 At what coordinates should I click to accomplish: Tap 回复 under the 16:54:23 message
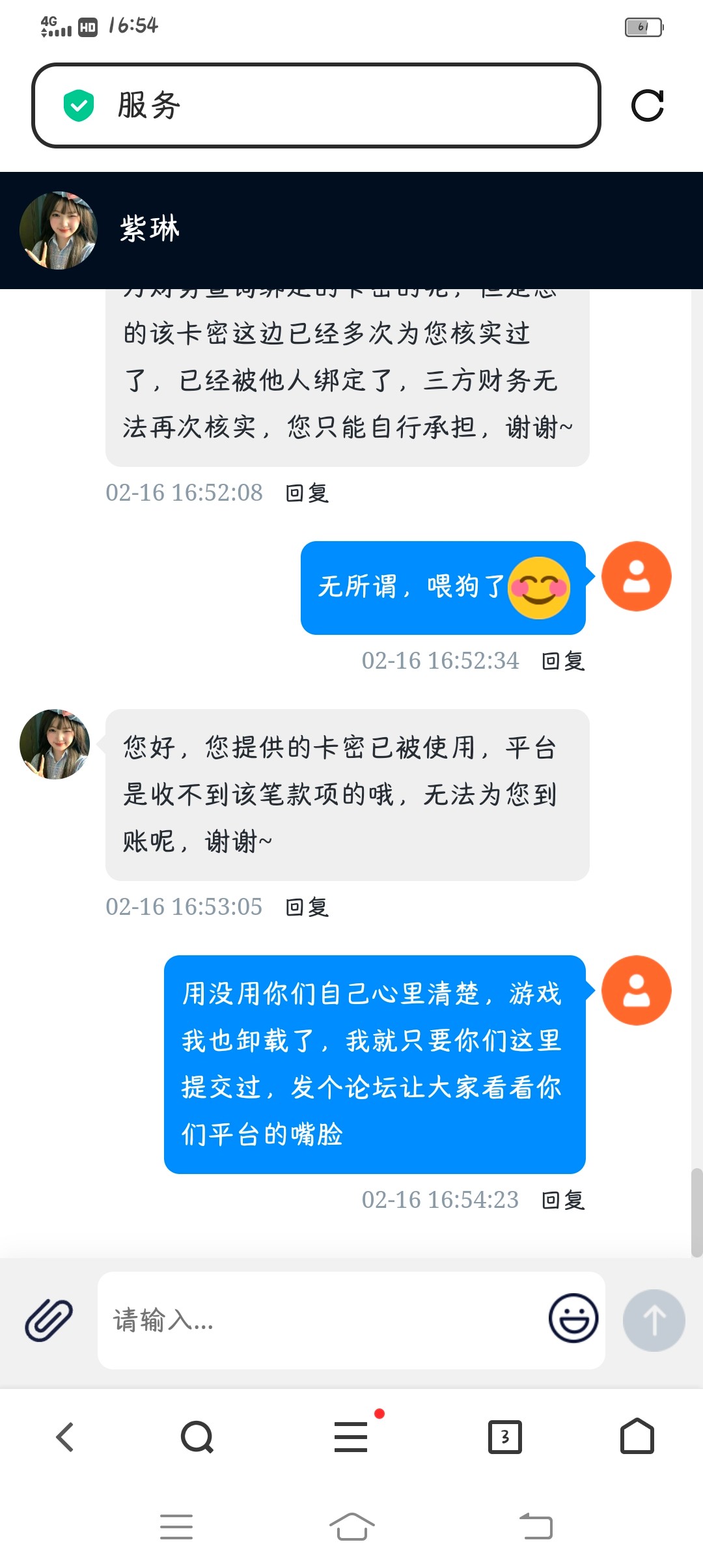pyautogui.click(x=564, y=1200)
